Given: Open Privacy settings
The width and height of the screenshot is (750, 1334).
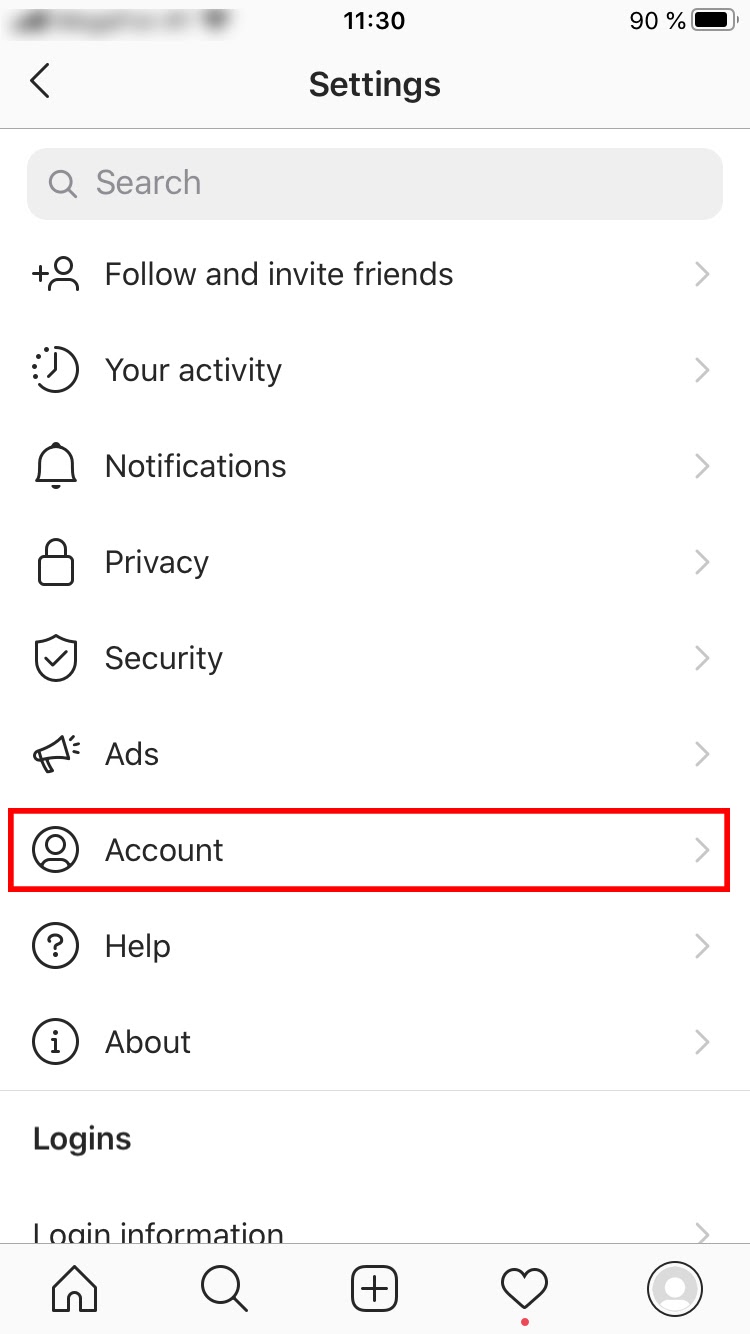Looking at the screenshot, I should (x=375, y=562).
